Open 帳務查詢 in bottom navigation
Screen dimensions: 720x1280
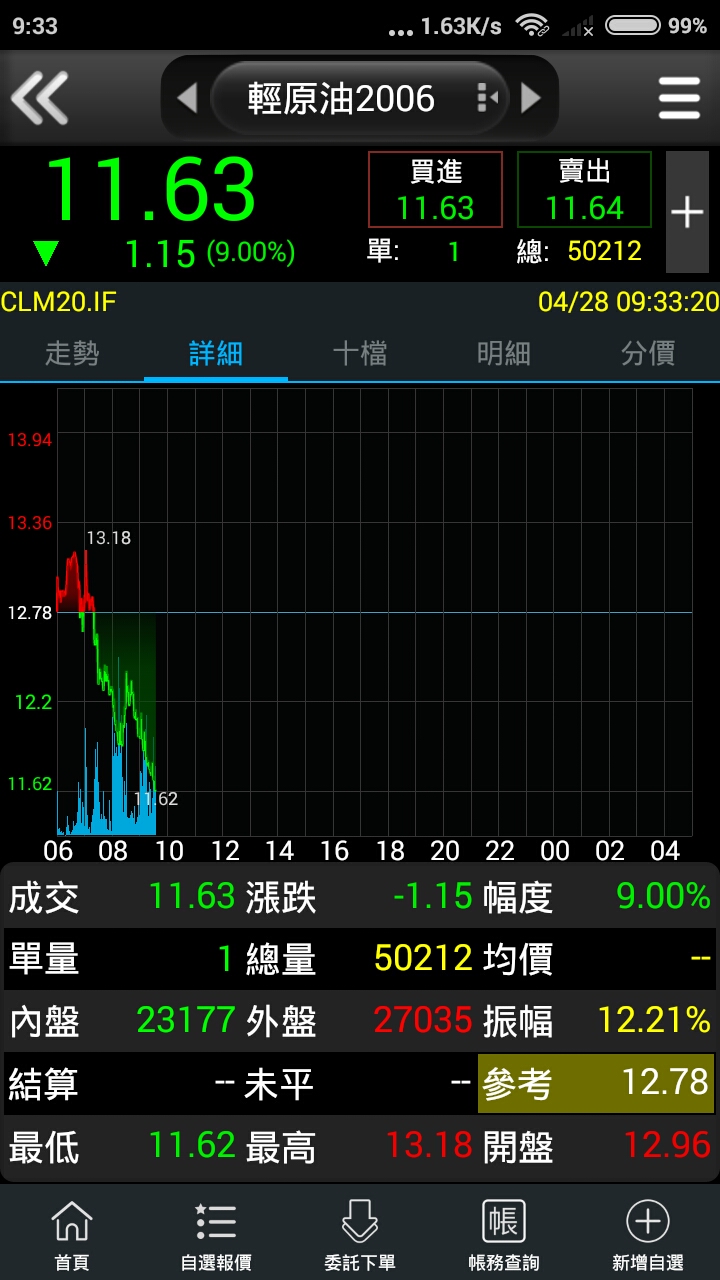[504, 1234]
